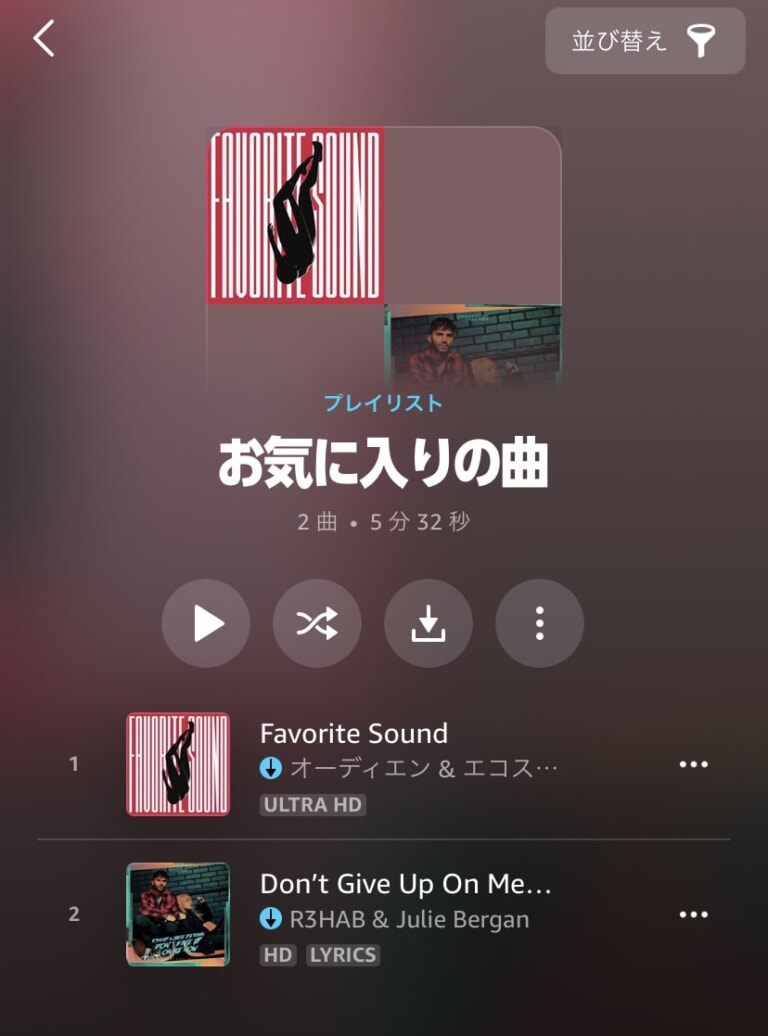Open the playlist more options icon
The width and height of the screenshot is (768, 1036).
pos(539,622)
